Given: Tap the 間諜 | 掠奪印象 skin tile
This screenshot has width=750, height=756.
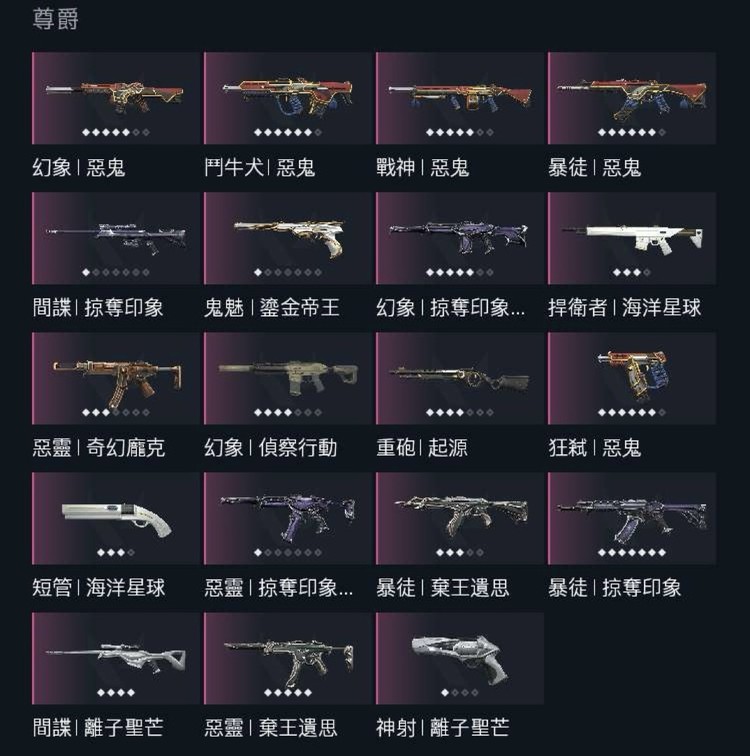Looking at the screenshot, I should [116, 238].
